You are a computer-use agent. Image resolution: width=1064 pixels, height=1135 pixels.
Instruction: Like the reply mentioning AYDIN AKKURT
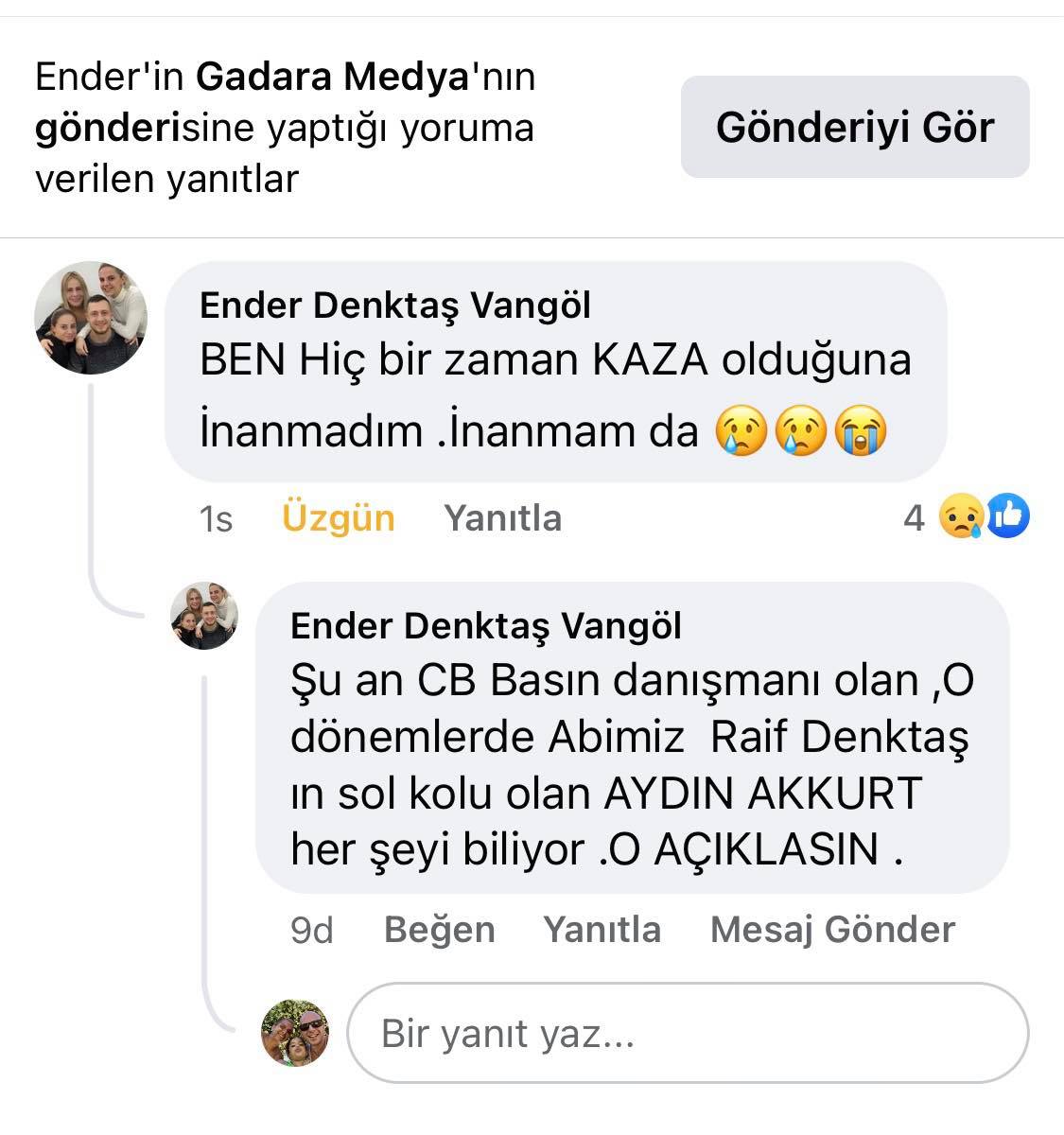point(439,930)
